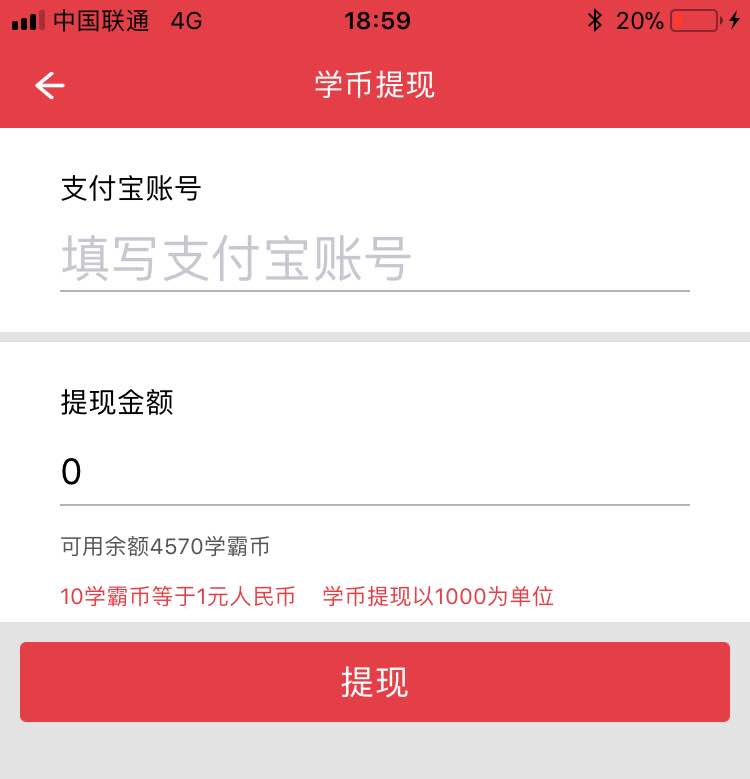Screen dimensions: 750x779
Task: Go back using the arrow icon
Action: coord(49,86)
